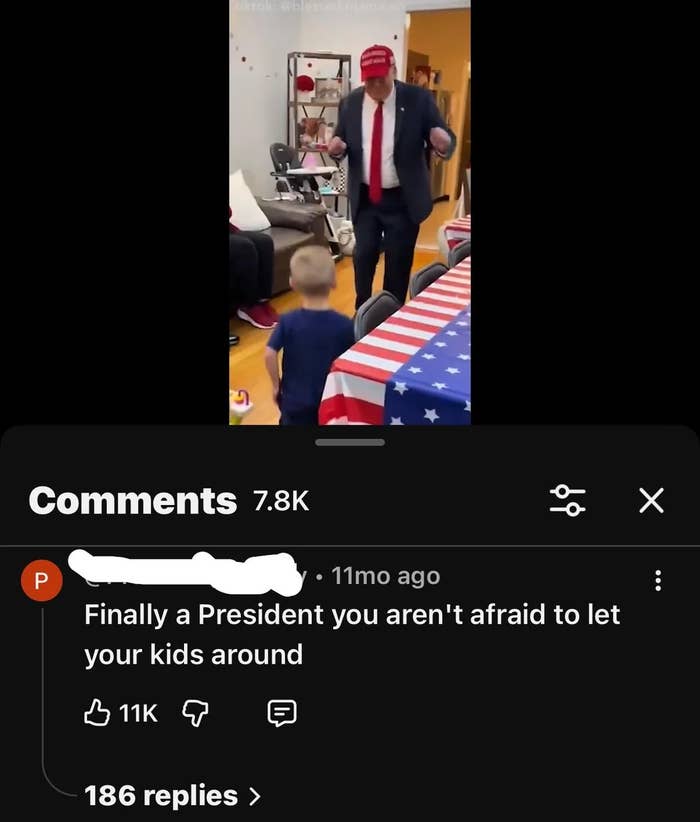Tap the handle bar atop the comments panel
Image resolution: width=700 pixels, height=822 pixels.
[x=350, y=442]
